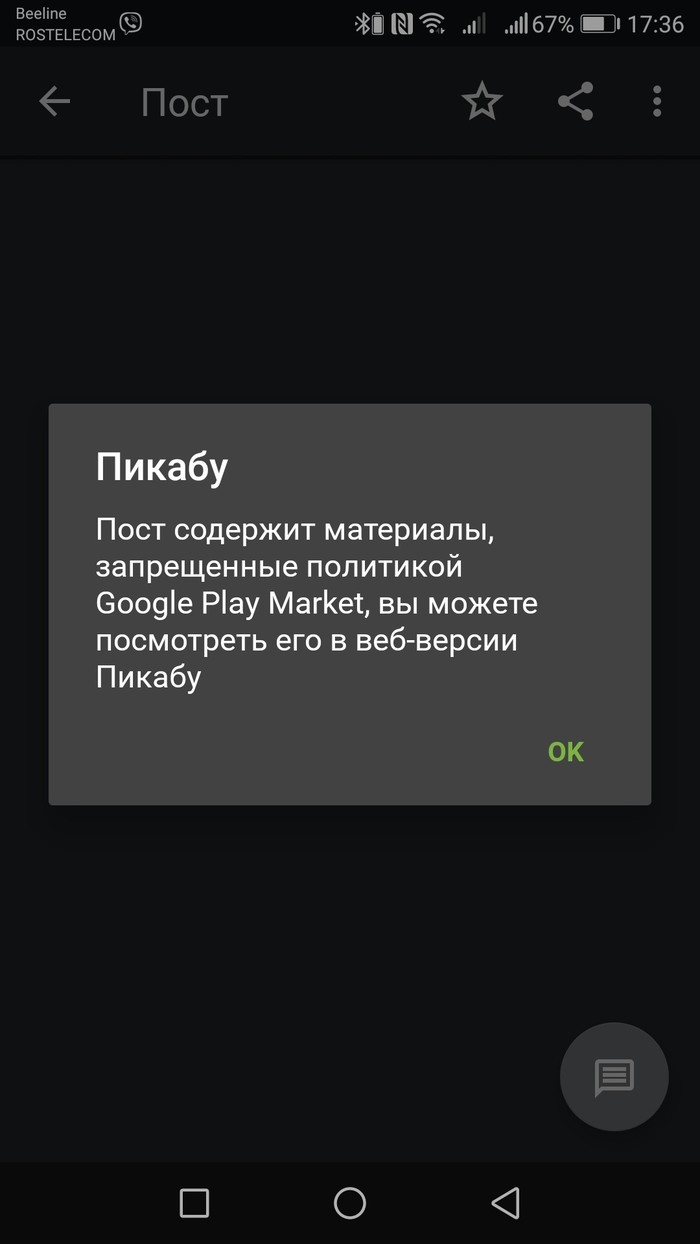Open recent apps via square button
700x1244 pixels.
click(194, 1202)
